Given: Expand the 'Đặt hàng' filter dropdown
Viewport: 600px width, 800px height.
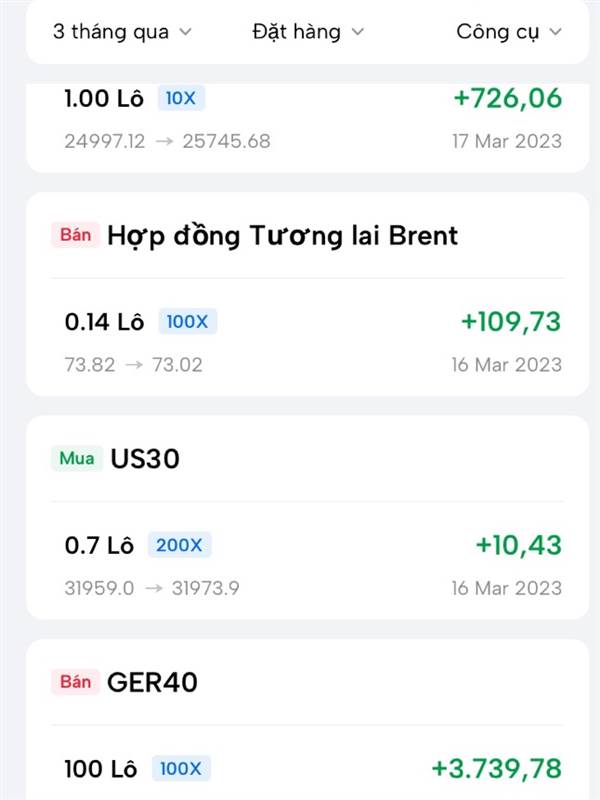Looking at the screenshot, I should click(308, 32).
